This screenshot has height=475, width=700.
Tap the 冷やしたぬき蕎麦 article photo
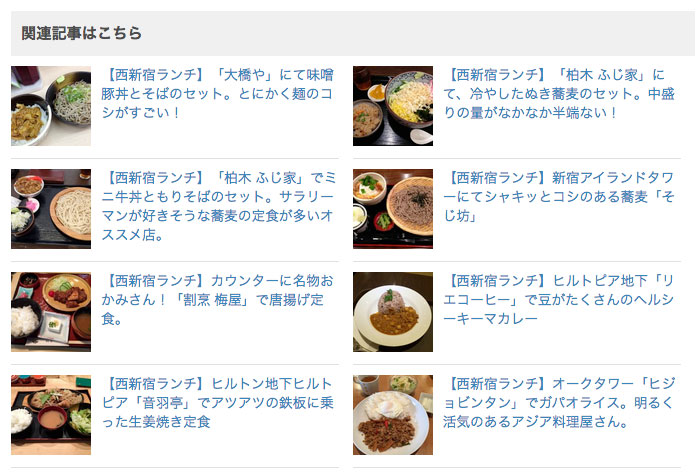[x=393, y=106]
